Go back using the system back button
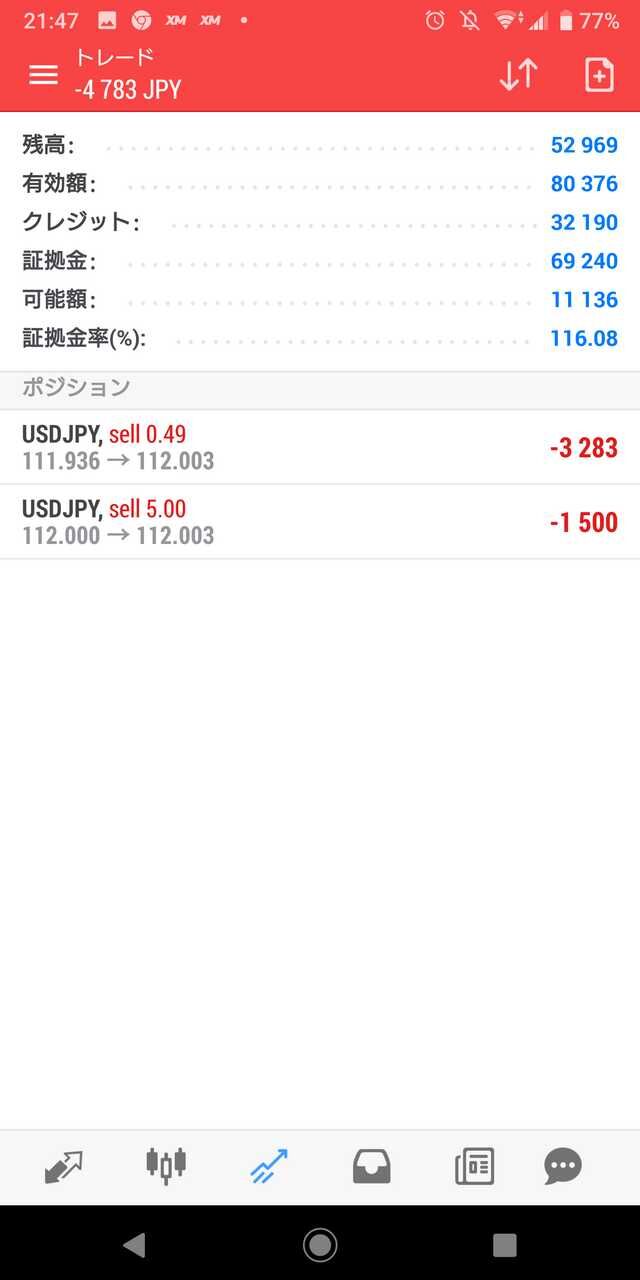 point(133,1245)
